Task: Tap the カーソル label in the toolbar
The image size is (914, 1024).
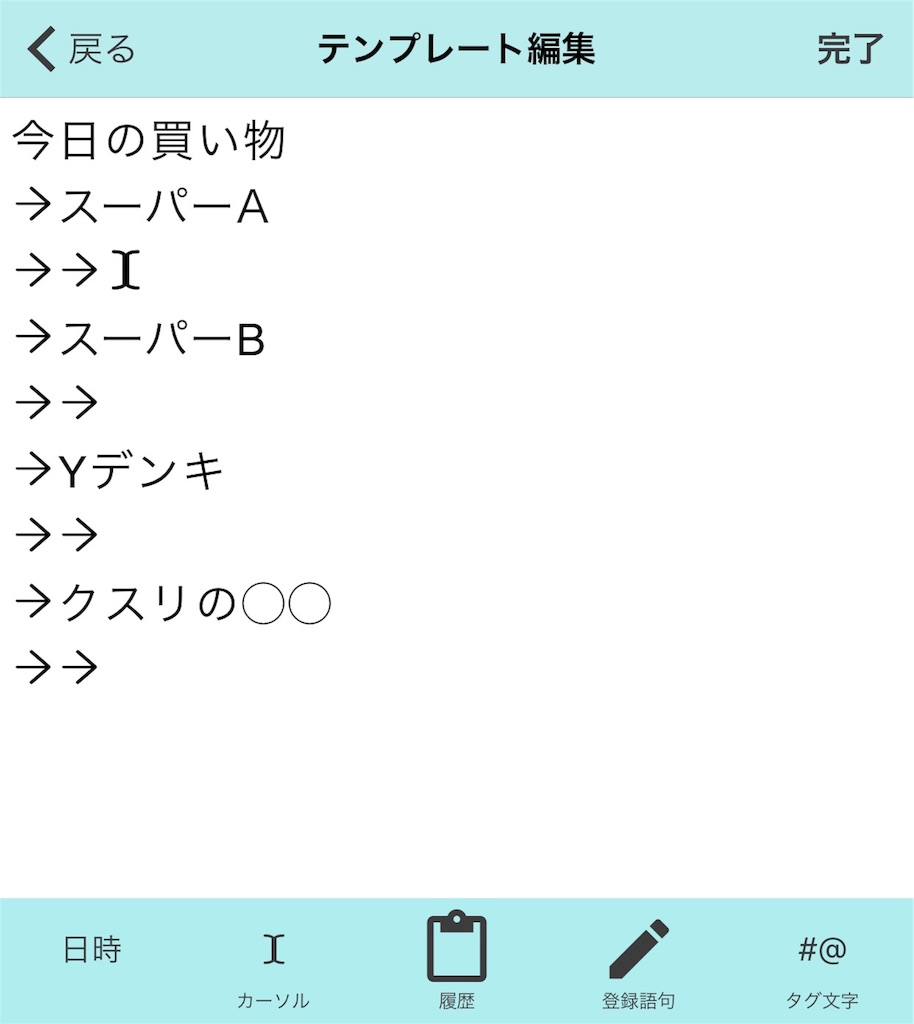Action: click(272, 997)
